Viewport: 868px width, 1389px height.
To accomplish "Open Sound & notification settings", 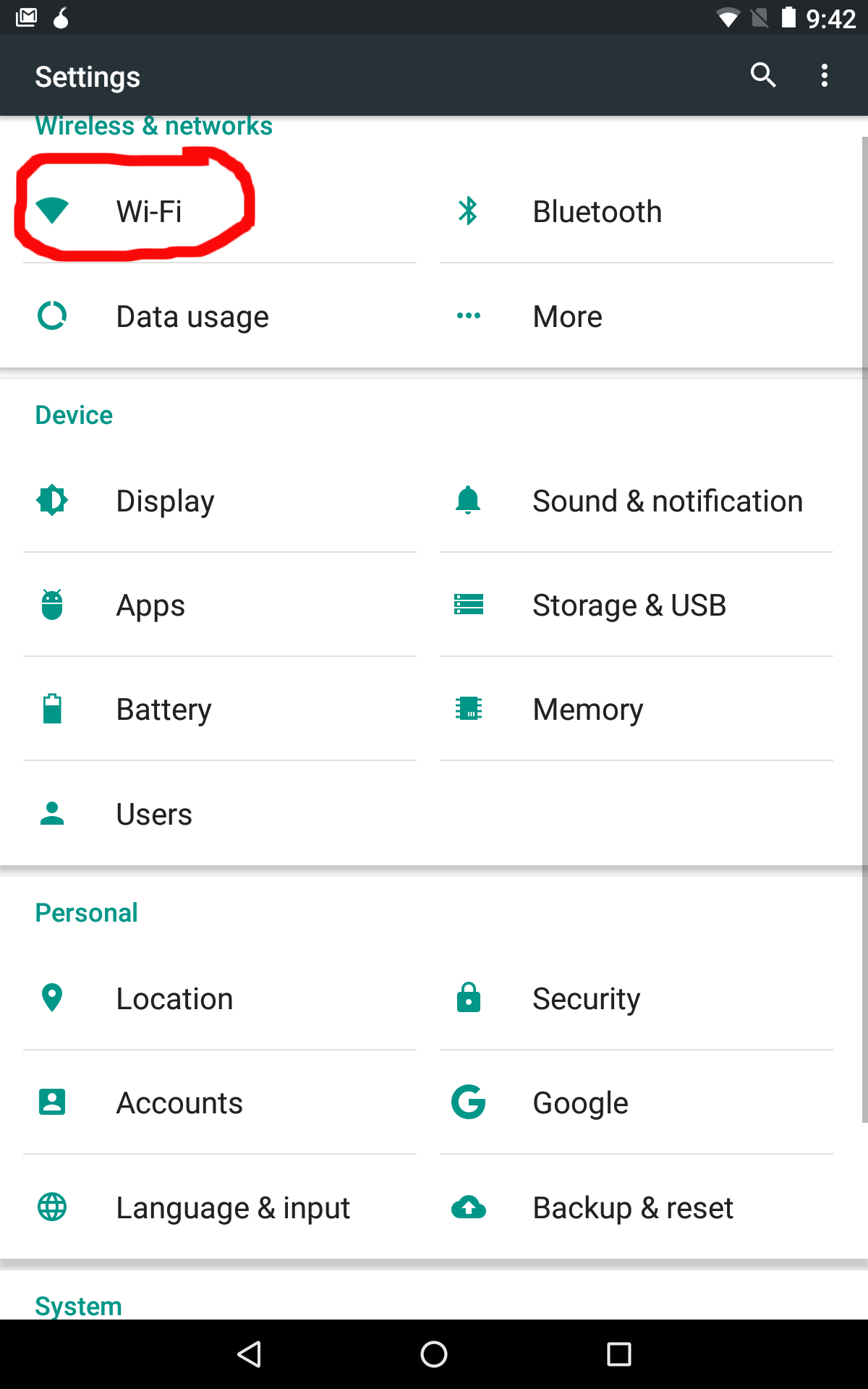I will [637, 501].
